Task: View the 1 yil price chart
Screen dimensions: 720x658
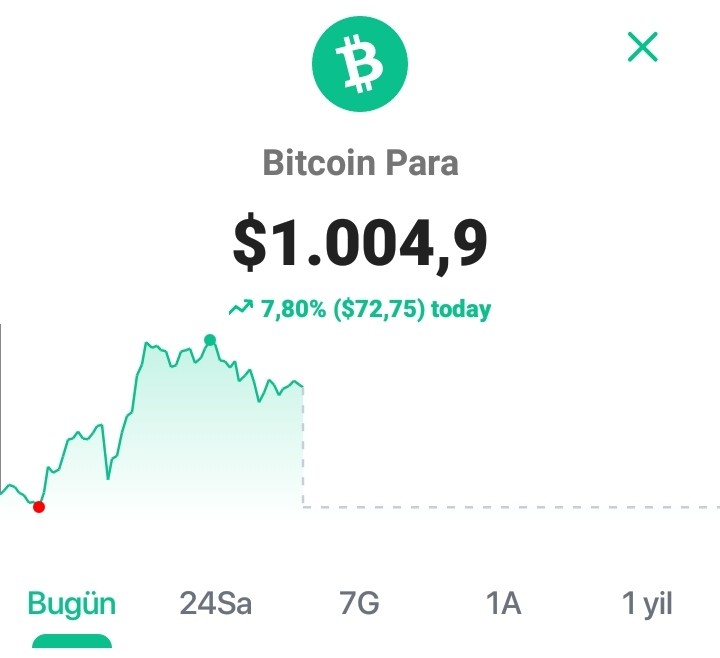Action: tap(647, 604)
